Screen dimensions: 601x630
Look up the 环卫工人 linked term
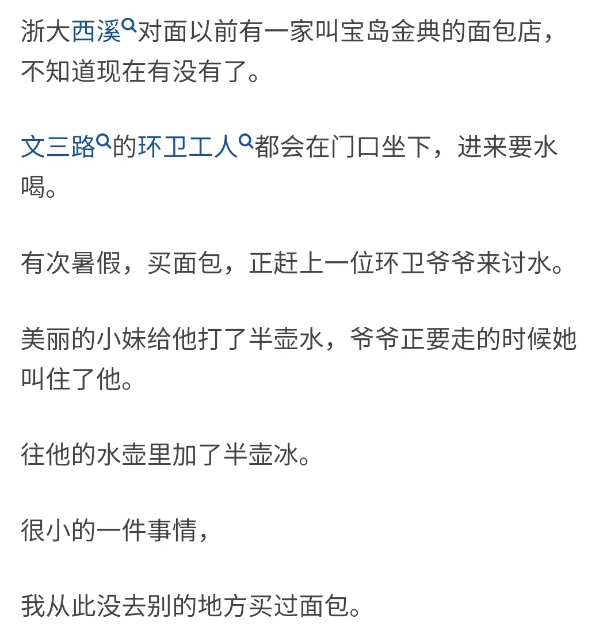pyautogui.click(x=195, y=147)
